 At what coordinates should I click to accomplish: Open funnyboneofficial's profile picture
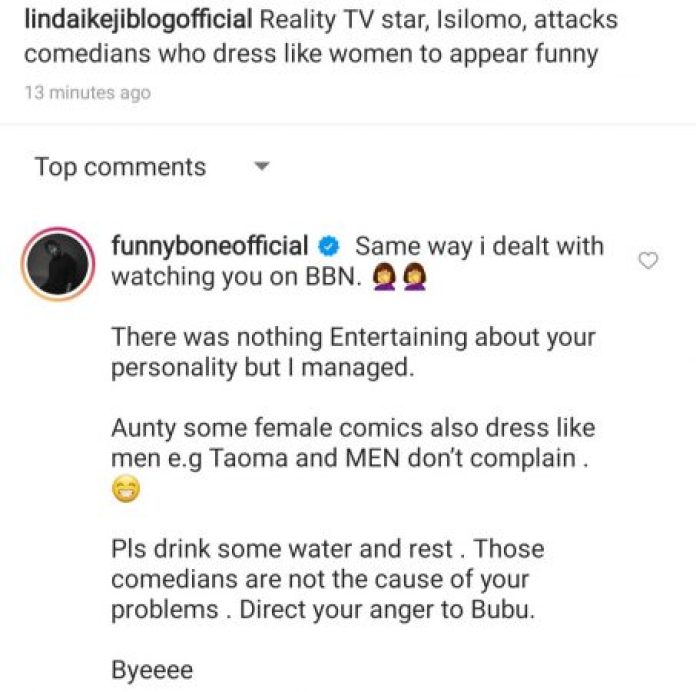[x=58, y=262]
